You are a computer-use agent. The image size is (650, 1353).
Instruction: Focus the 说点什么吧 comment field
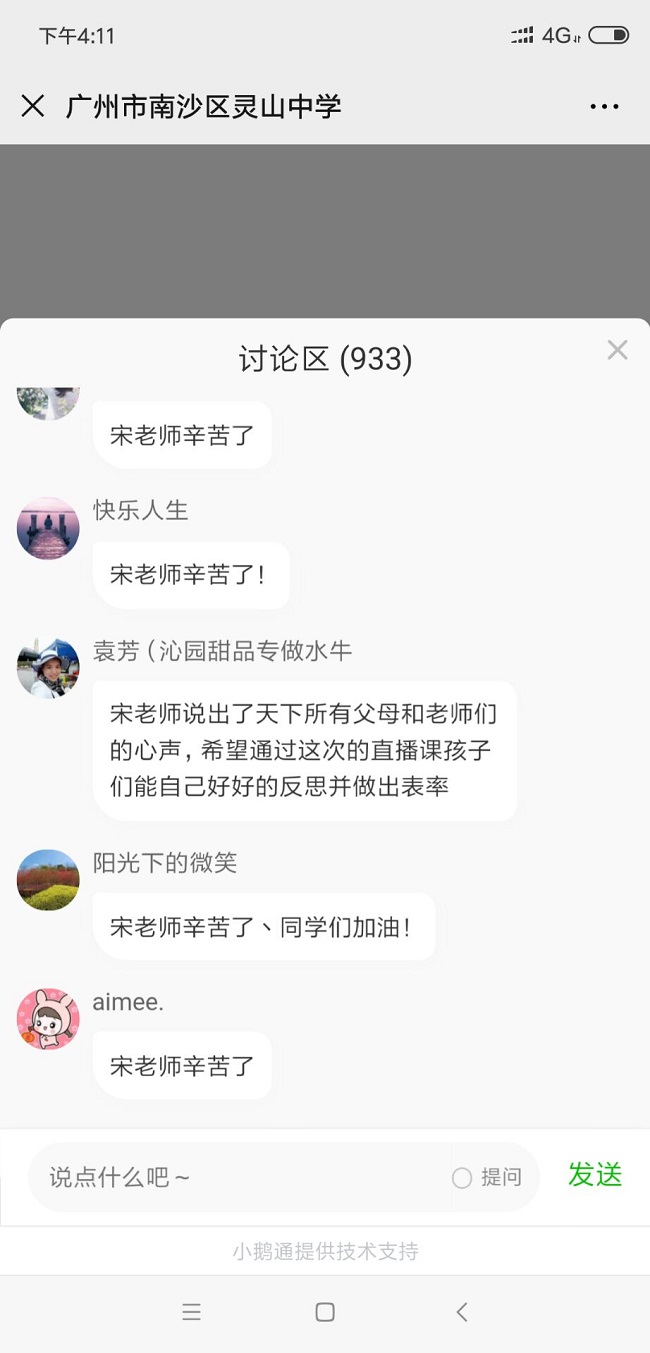(240, 1177)
